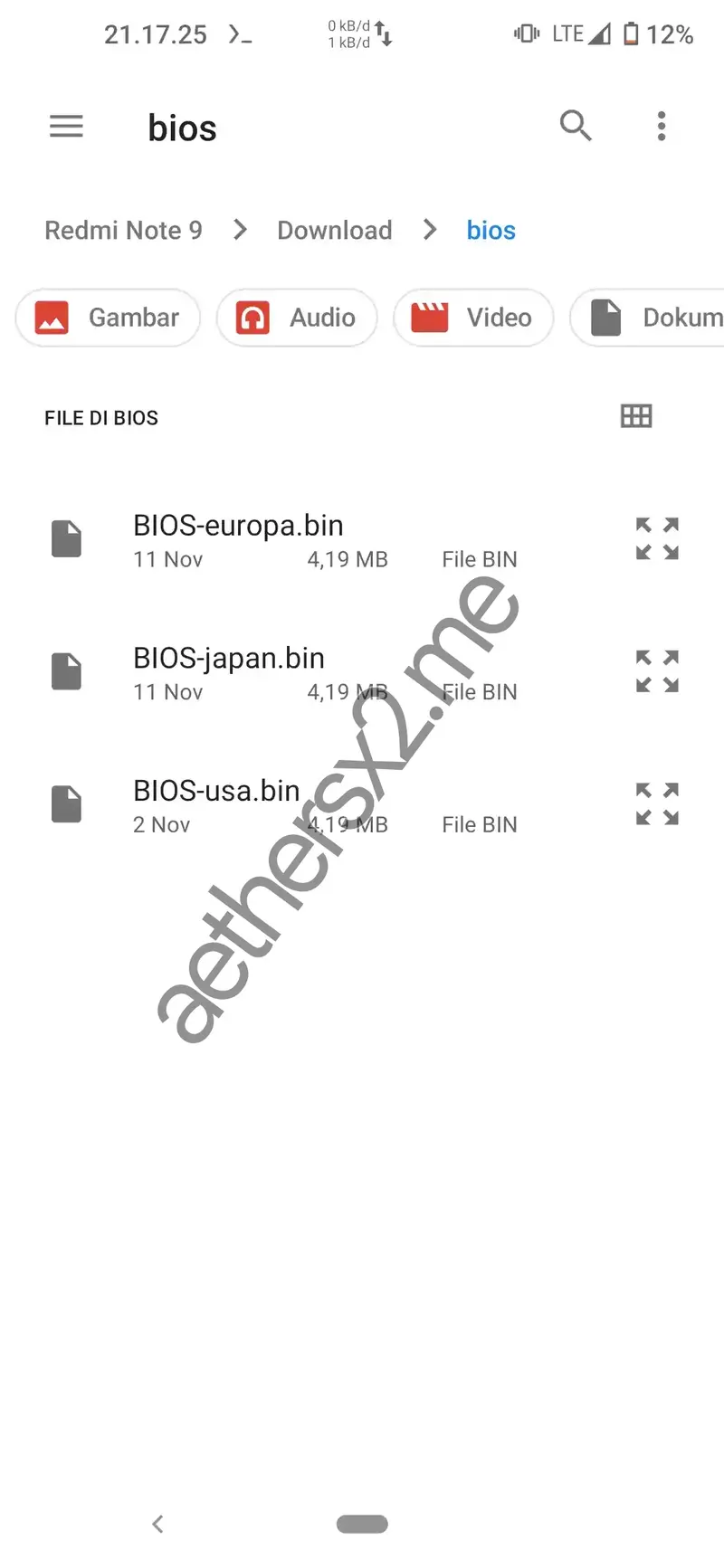Tap the back navigation arrow

(157, 1524)
